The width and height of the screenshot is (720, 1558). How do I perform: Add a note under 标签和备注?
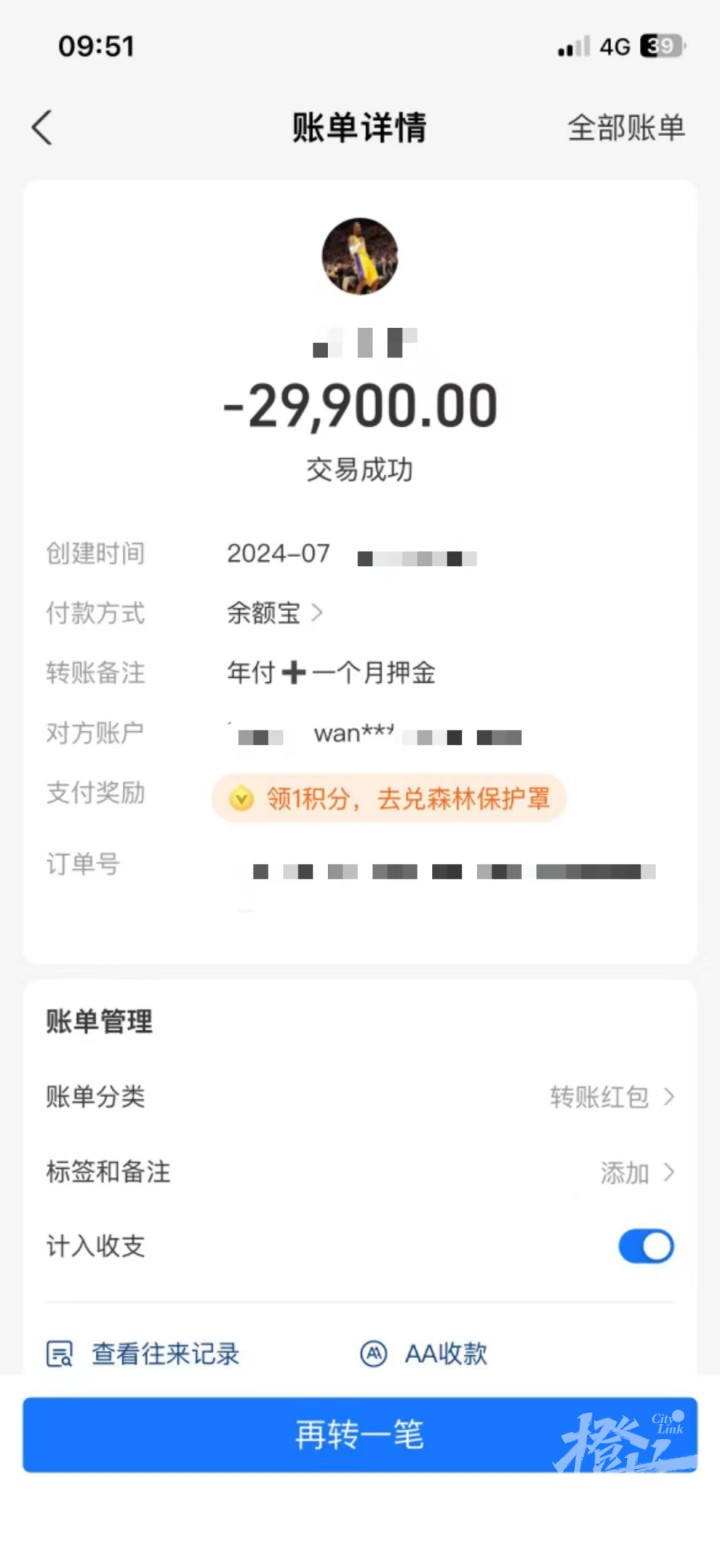(x=637, y=1172)
